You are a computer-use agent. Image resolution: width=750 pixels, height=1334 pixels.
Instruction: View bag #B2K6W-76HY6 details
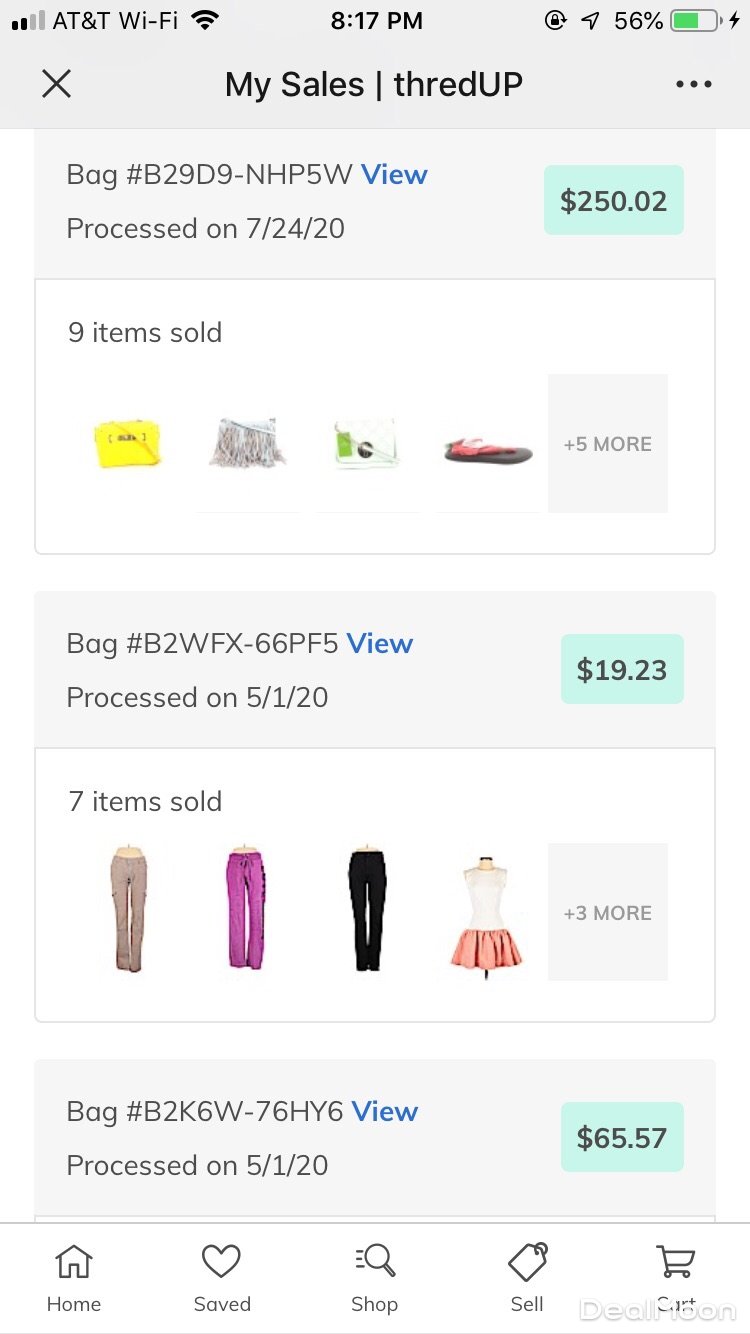pyautogui.click(x=384, y=1111)
